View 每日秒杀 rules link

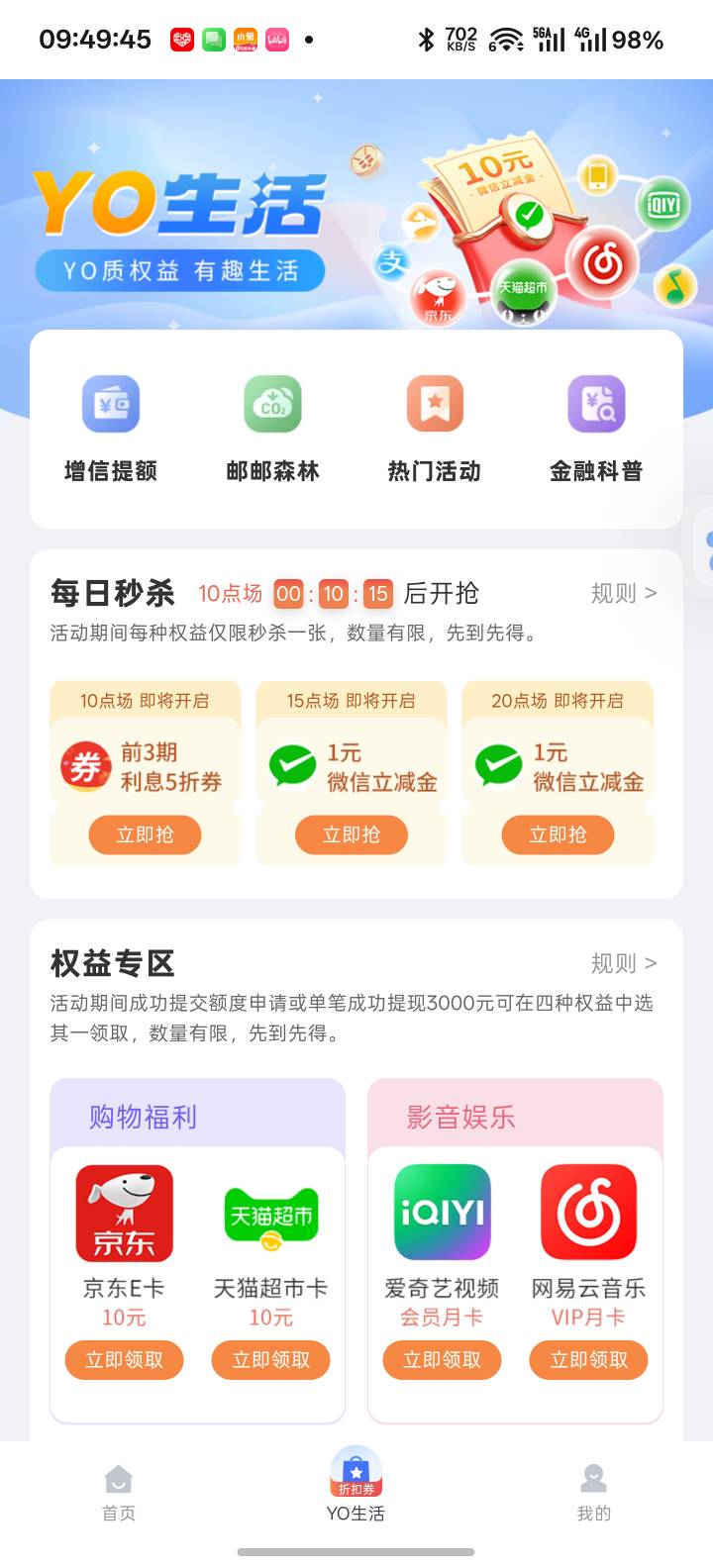(624, 593)
